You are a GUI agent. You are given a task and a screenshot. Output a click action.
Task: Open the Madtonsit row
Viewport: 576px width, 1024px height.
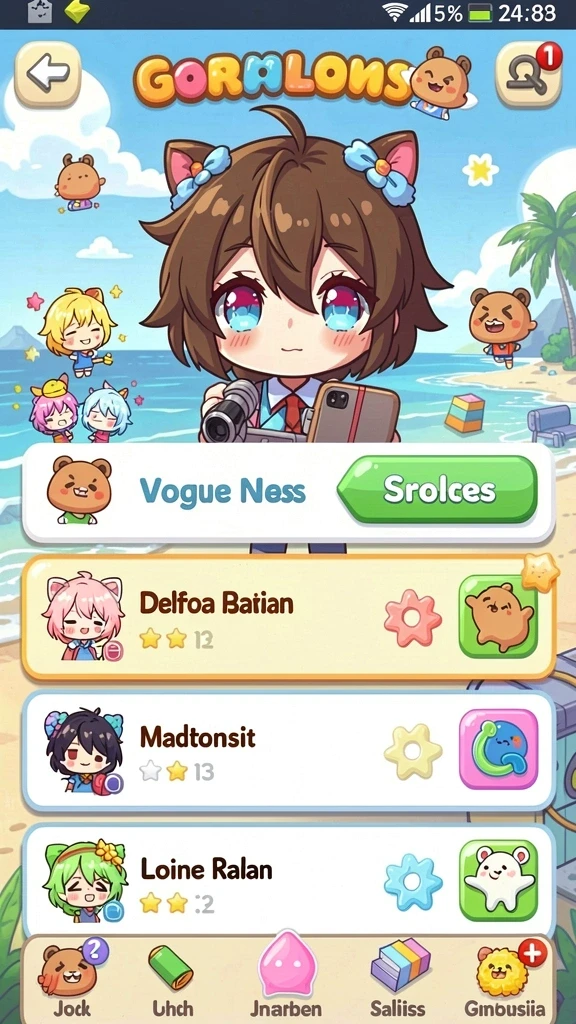[x=288, y=751]
